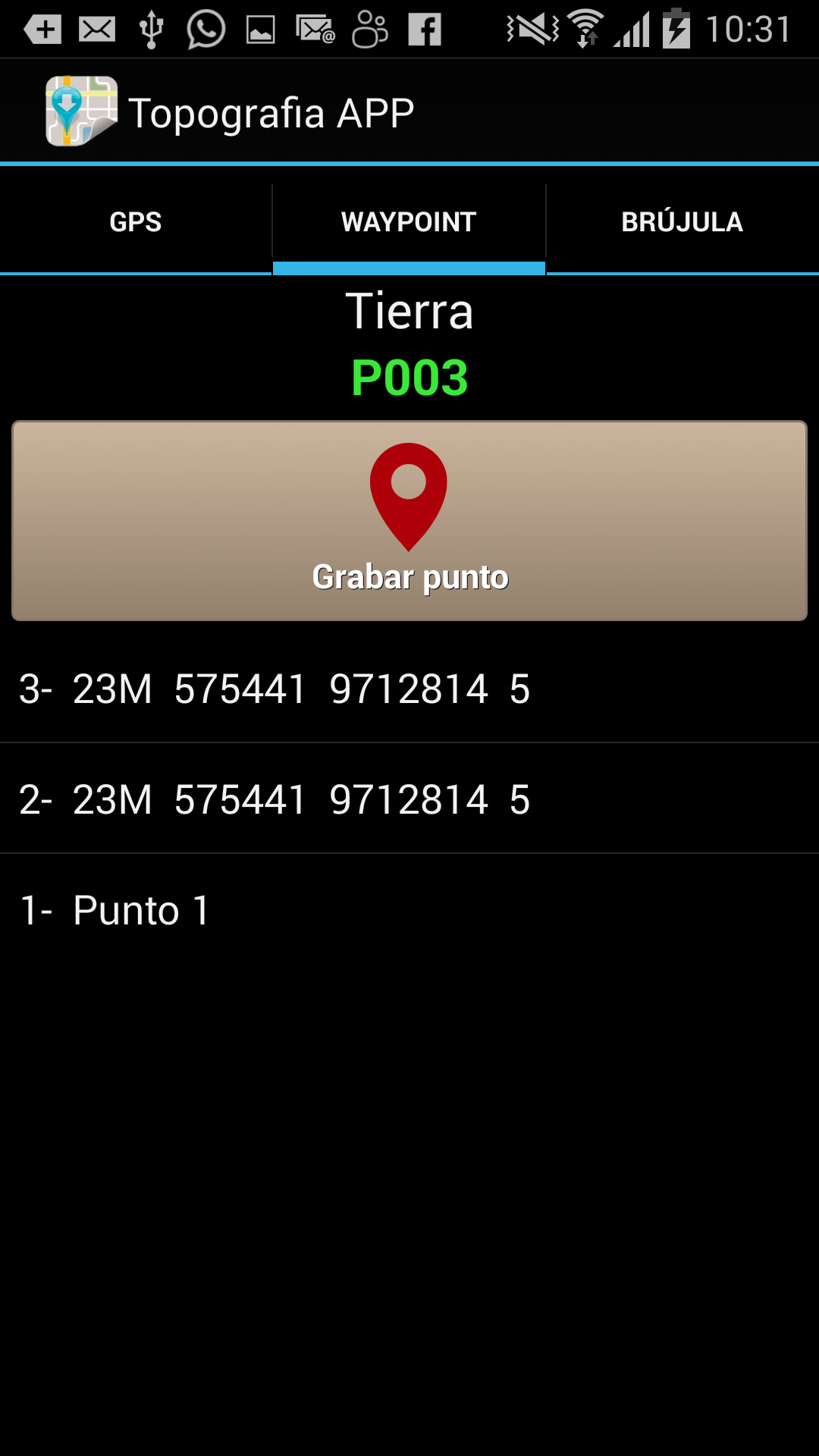Image resolution: width=819 pixels, height=1456 pixels.
Task: Tap the Grabar punto button
Action: (409, 521)
